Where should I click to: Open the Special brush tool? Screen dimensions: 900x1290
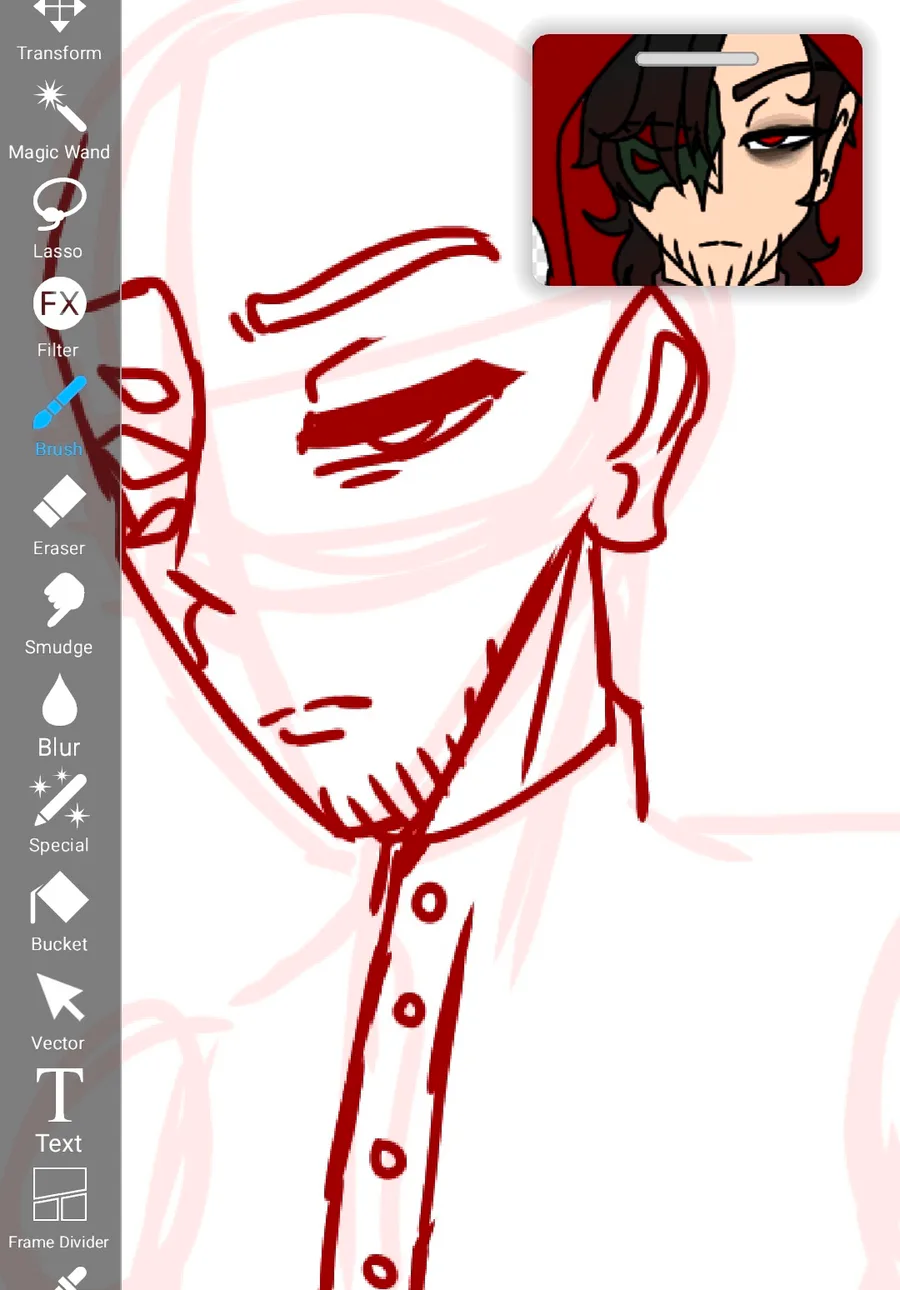coord(59,810)
